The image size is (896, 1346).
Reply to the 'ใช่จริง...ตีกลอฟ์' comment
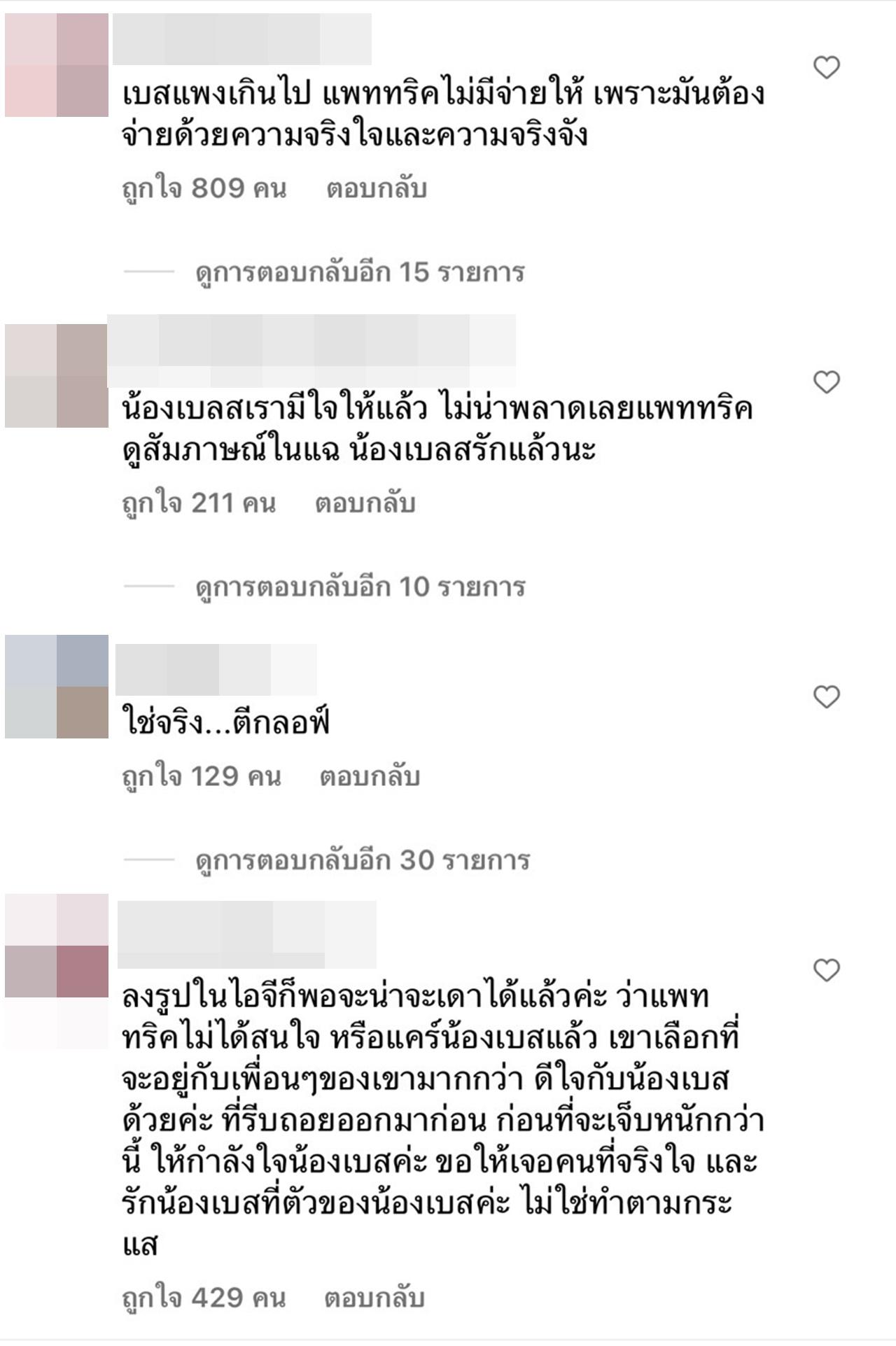pos(370,776)
